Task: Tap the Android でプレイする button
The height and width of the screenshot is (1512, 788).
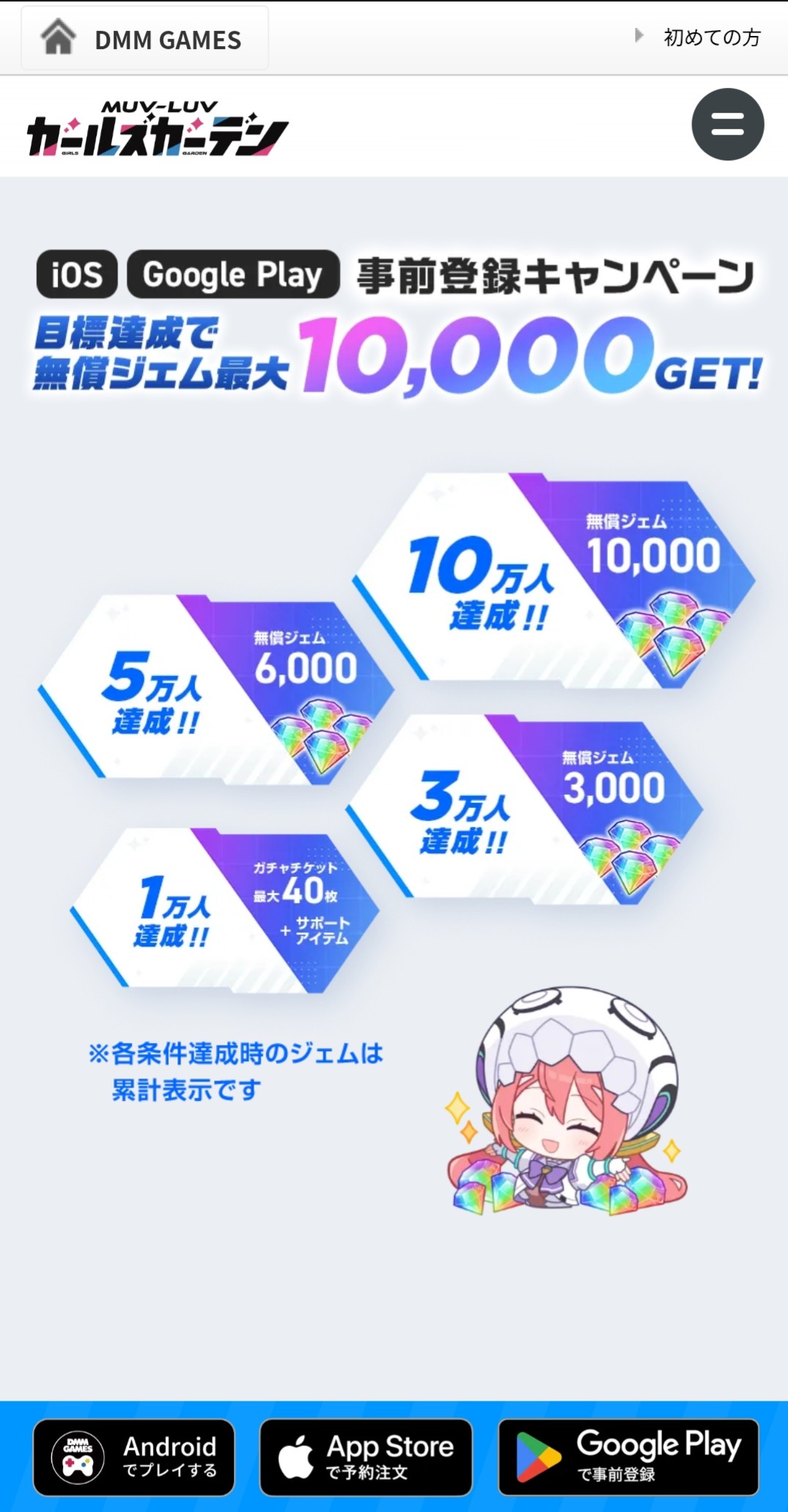Action: pyautogui.click(x=134, y=1457)
